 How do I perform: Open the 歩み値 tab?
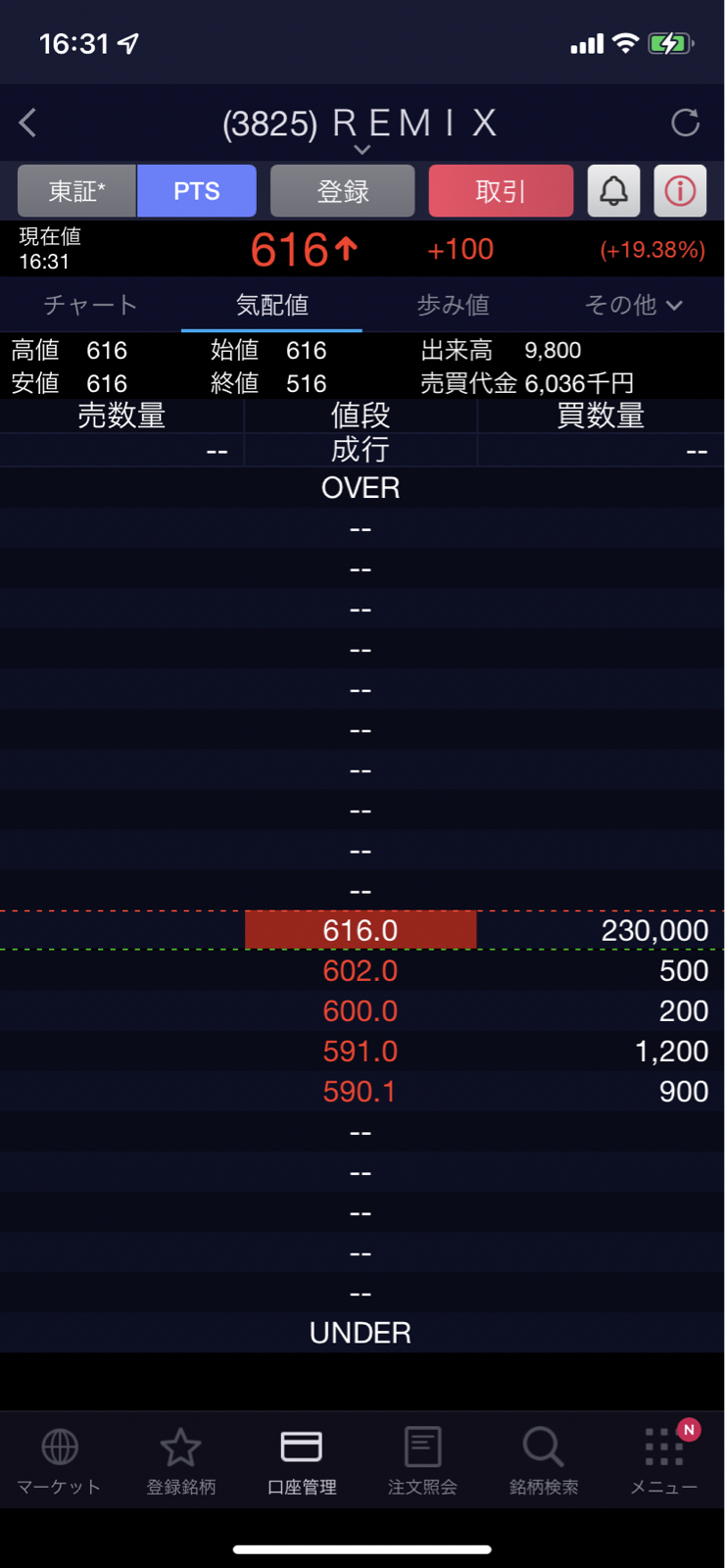coord(453,305)
